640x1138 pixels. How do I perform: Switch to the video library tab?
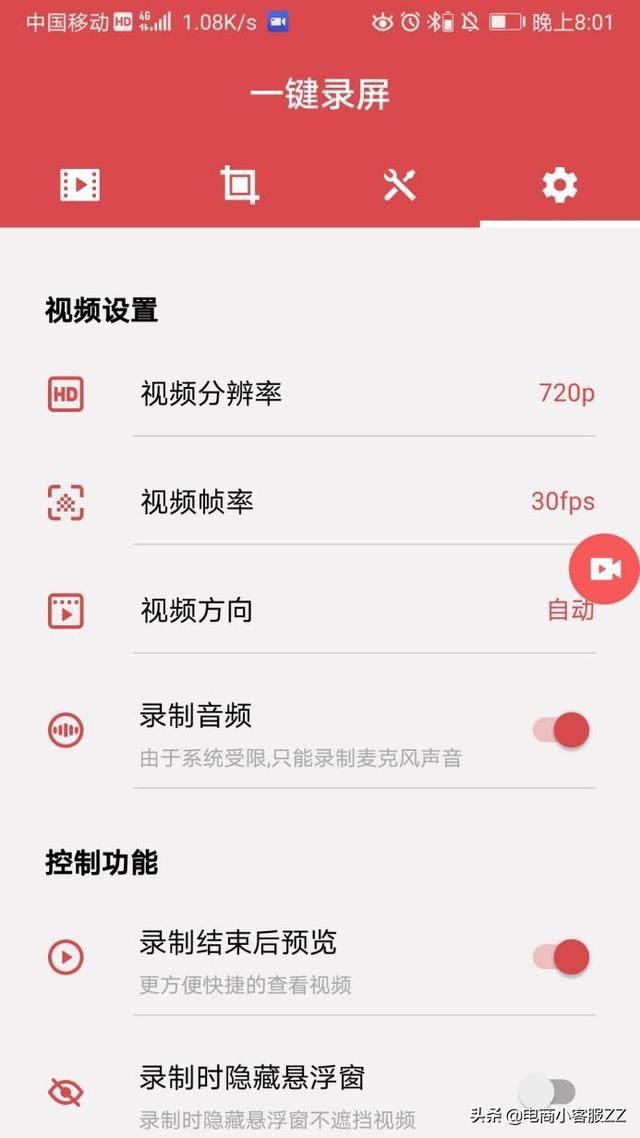(80, 186)
